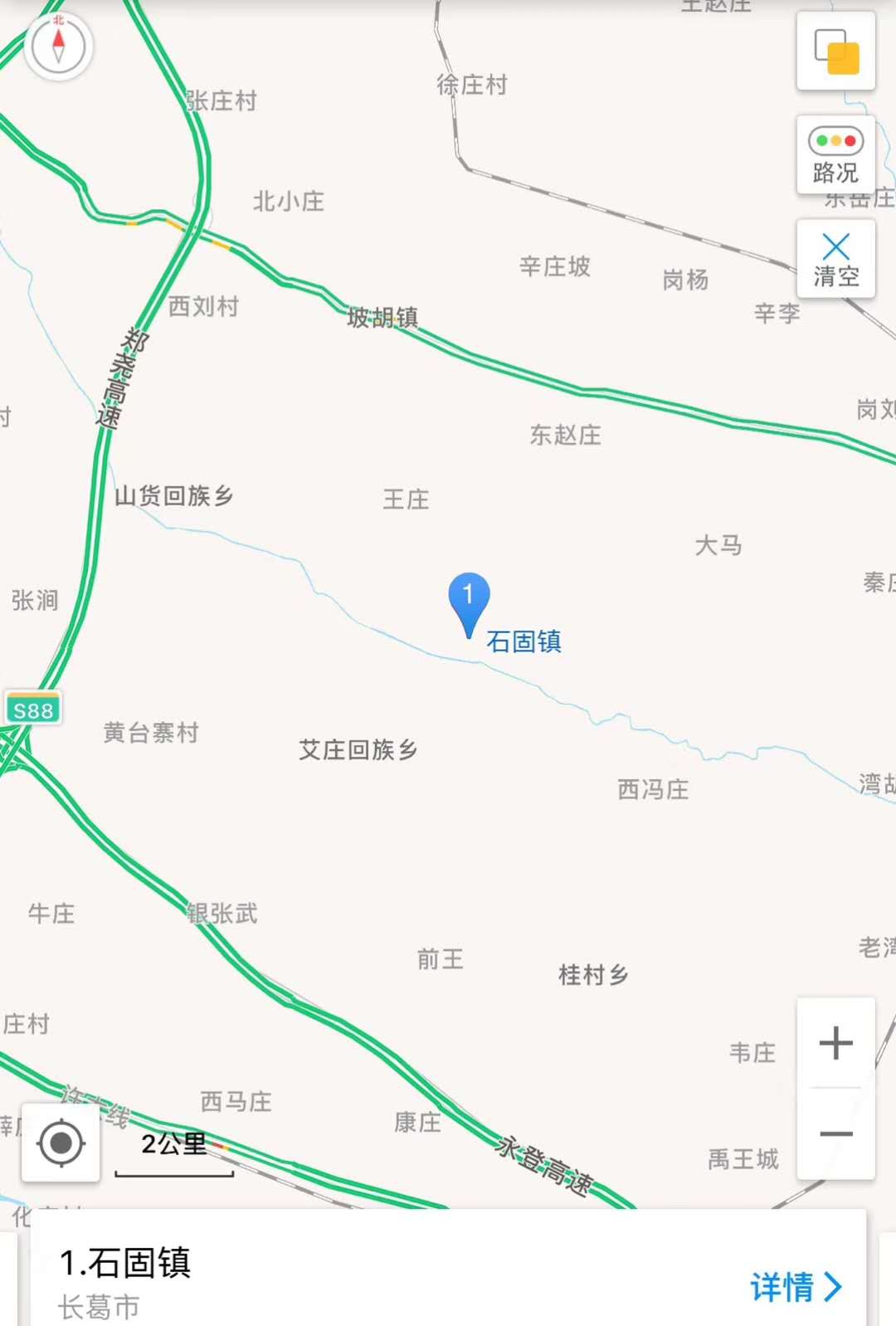Clear the search result with 清空
The image size is (896, 1326).
(835, 259)
